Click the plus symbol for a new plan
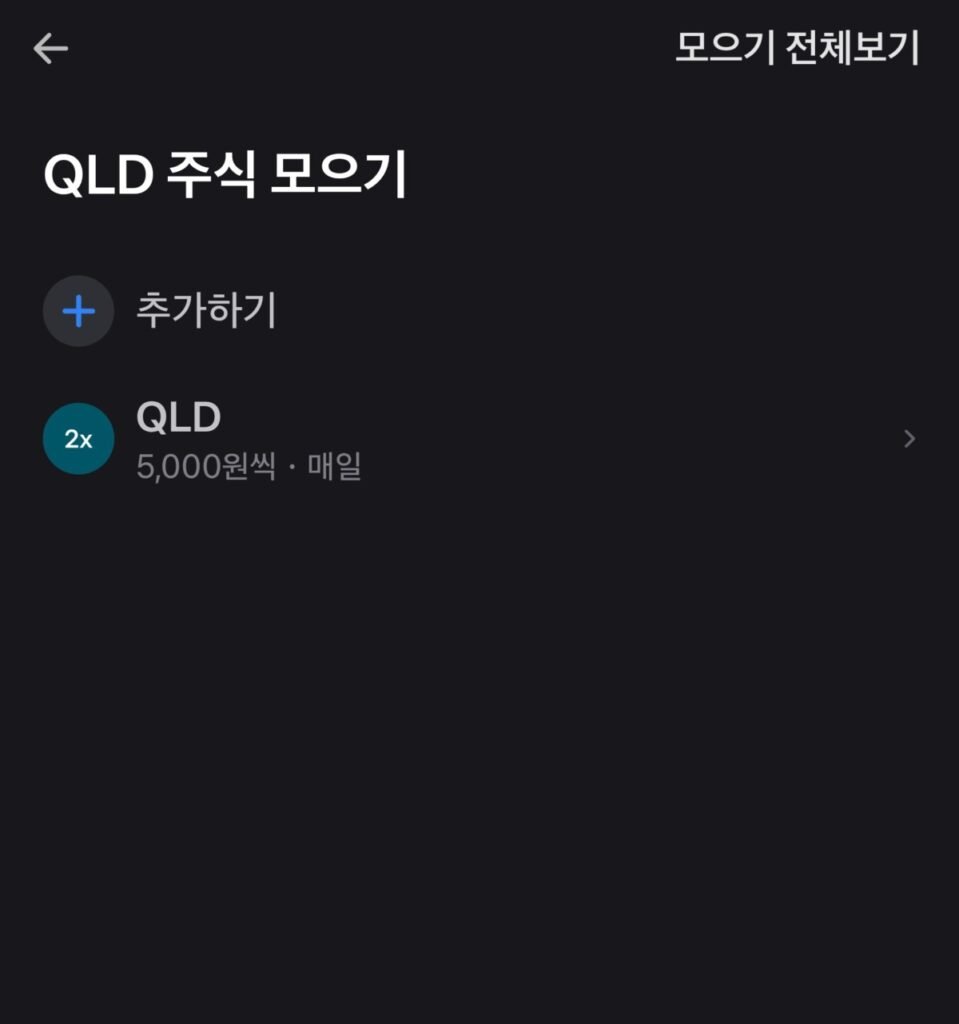Screen dimensions: 959x1024 [78, 311]
